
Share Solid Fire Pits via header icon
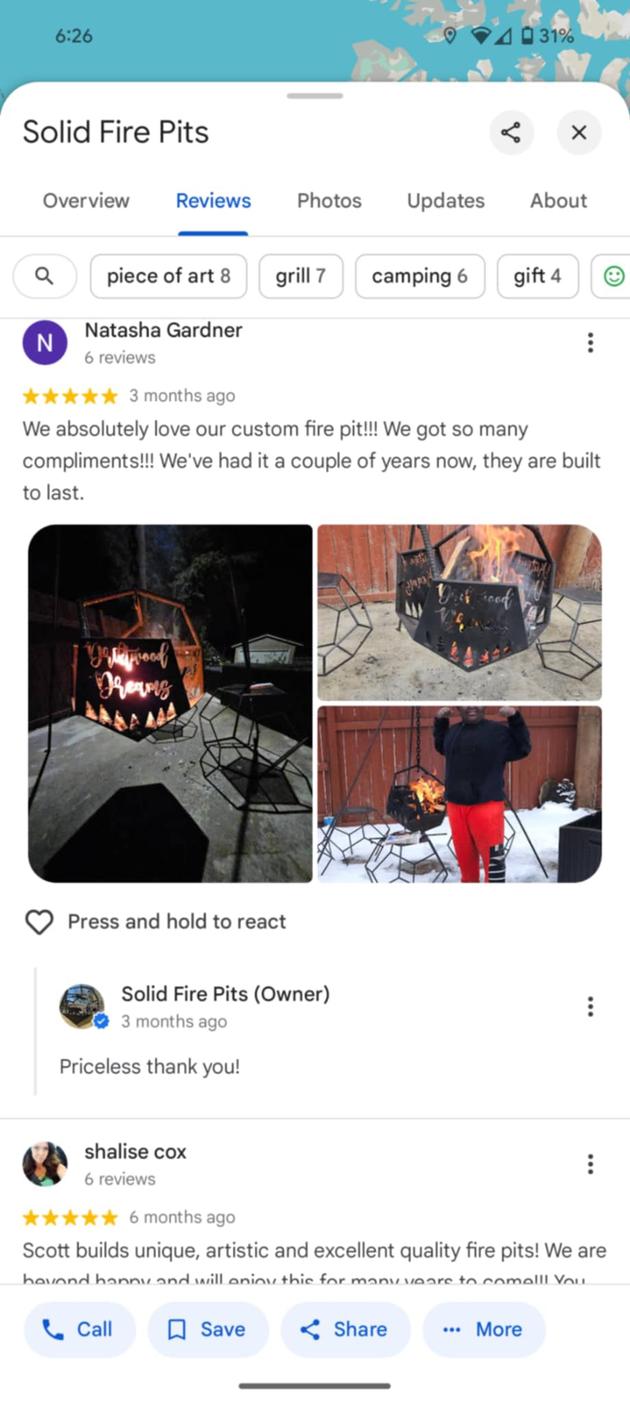pyautogui.click(x=511, y=132)
